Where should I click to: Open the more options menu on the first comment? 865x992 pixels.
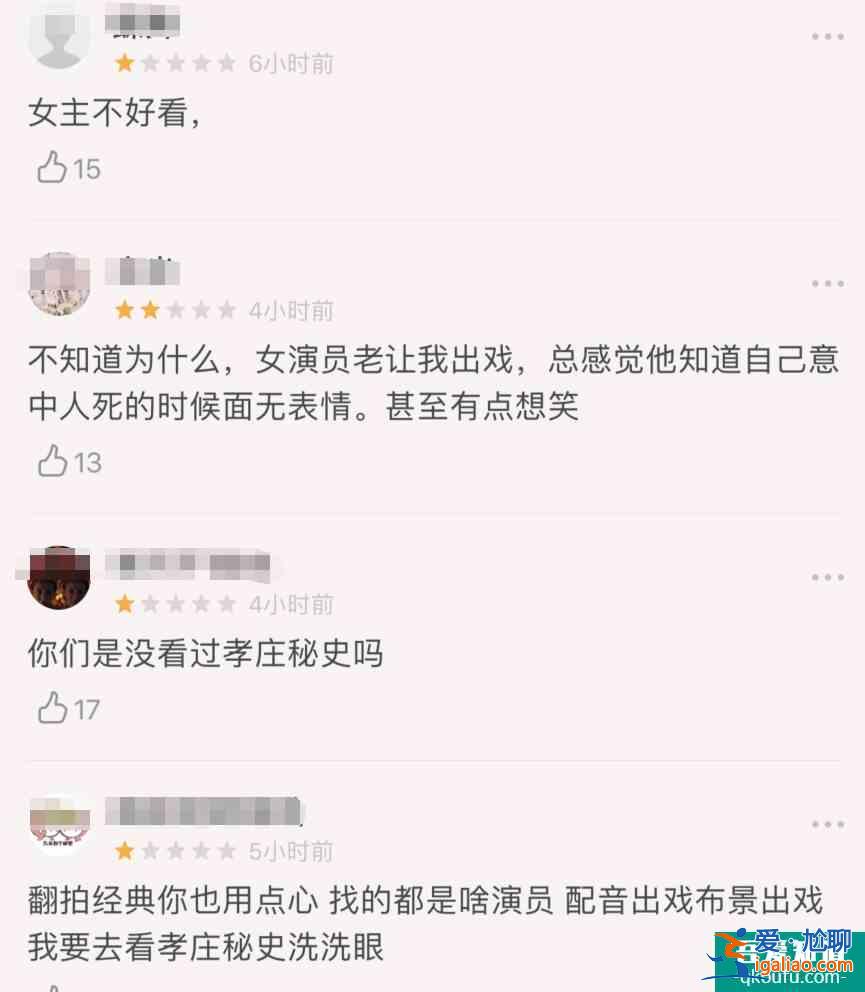point(827,36)
